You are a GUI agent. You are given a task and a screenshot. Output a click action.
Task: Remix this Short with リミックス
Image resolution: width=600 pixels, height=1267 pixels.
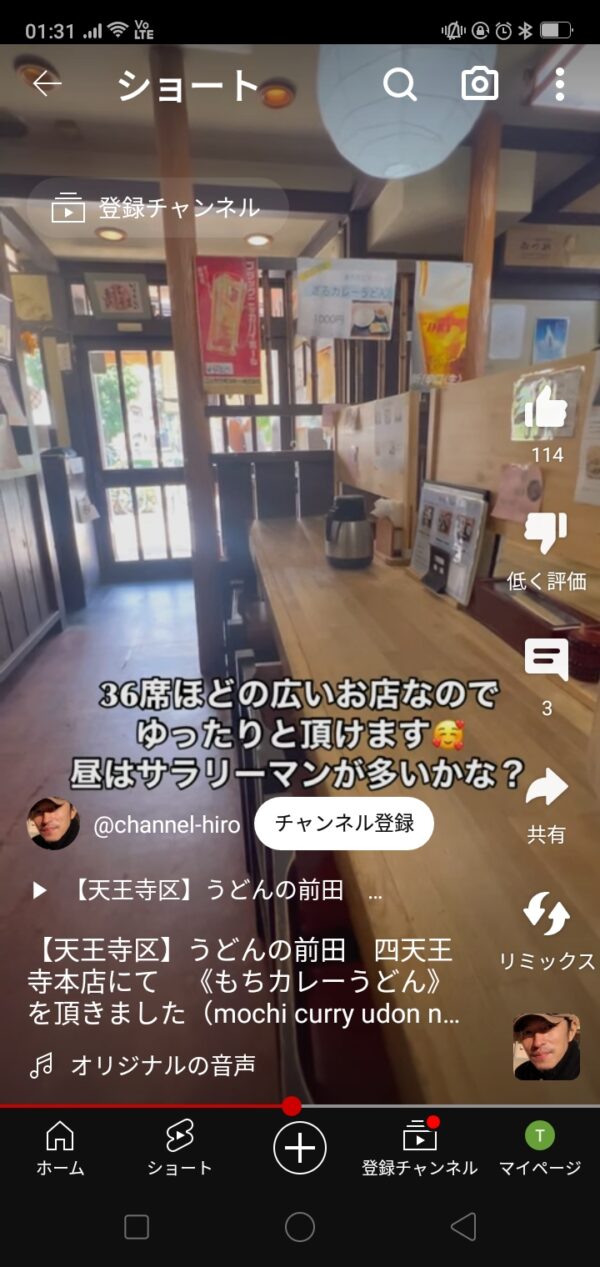coord(547,915)
